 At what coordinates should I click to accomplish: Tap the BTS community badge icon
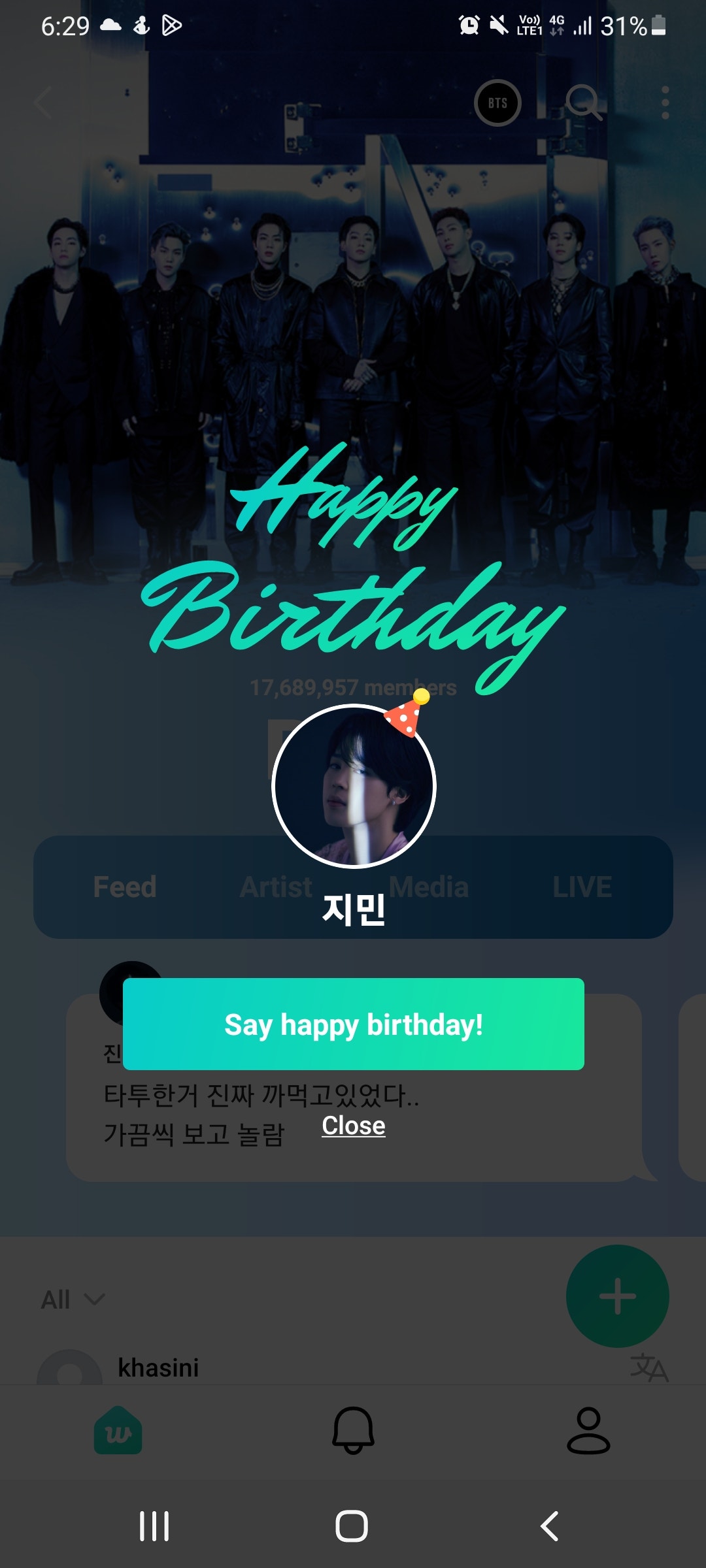coord(497,103)
